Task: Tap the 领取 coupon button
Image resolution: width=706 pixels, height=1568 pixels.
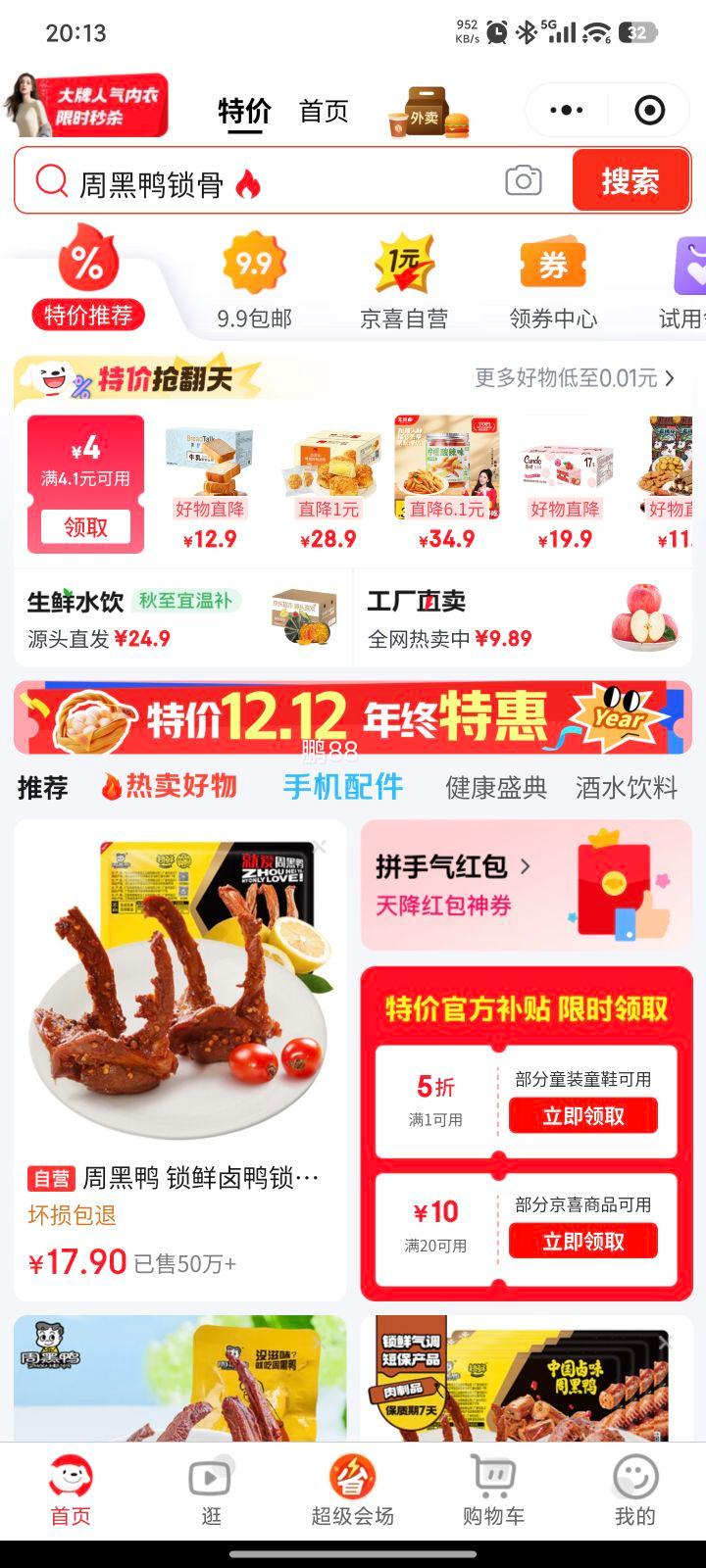Action: click(85, 526)
